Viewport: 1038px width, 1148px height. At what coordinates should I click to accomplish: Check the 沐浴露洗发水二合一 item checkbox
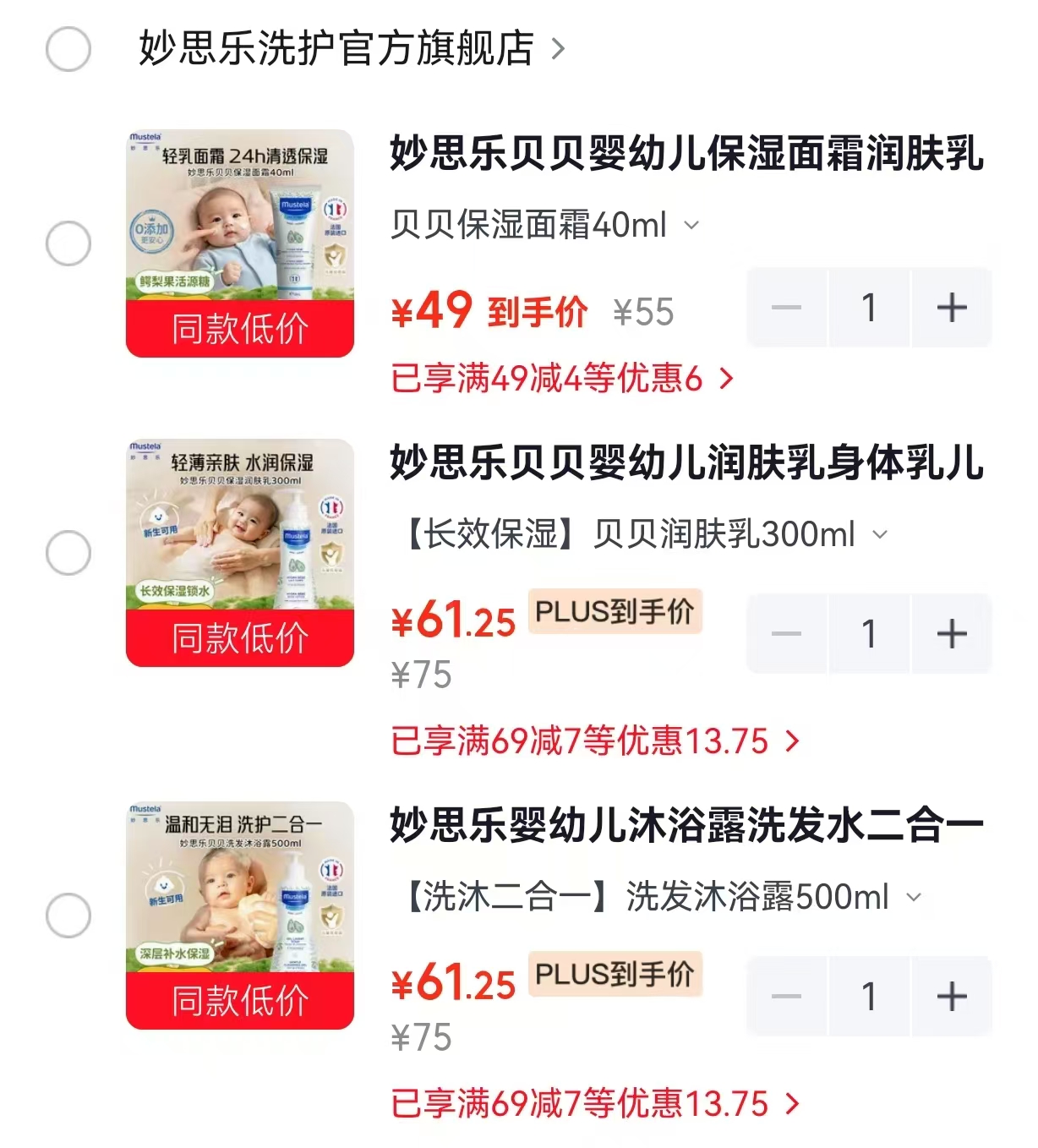tap(68, 916)
